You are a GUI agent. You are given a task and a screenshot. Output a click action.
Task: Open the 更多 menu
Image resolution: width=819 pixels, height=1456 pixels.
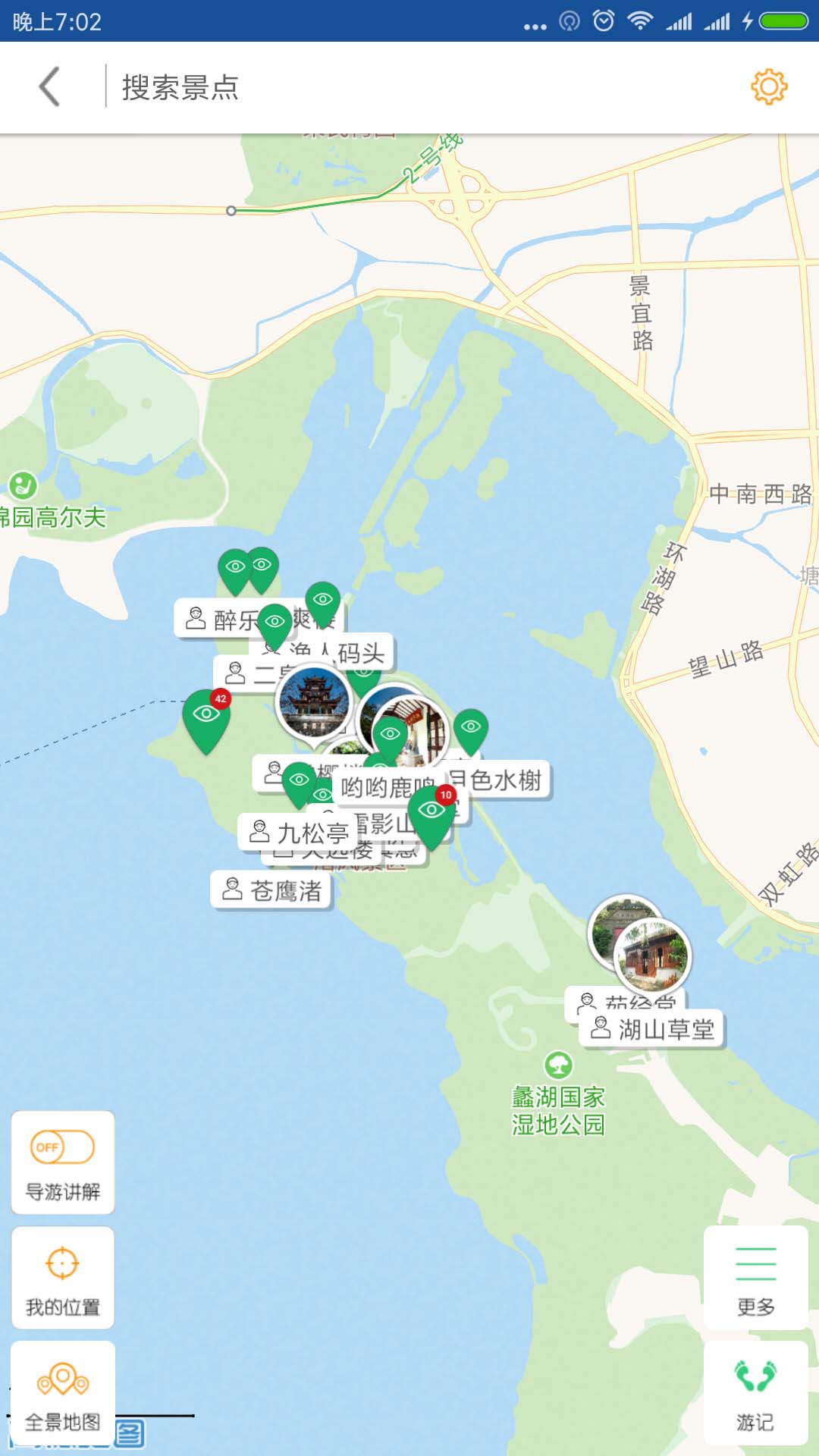pyautogui.click(x=755, y=1278)
